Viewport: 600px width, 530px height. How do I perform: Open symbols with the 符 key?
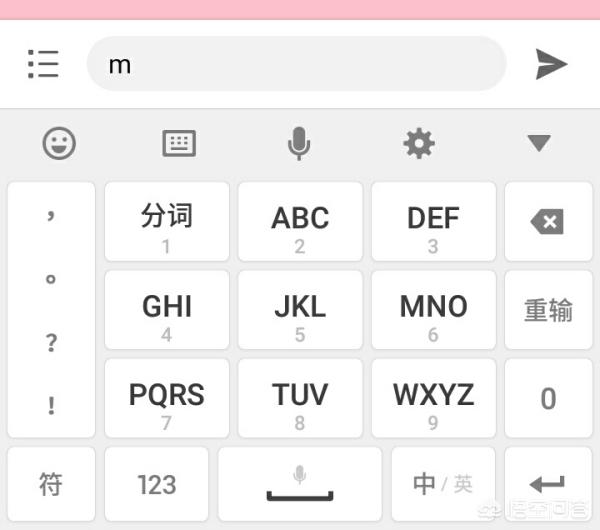point(51,485)
